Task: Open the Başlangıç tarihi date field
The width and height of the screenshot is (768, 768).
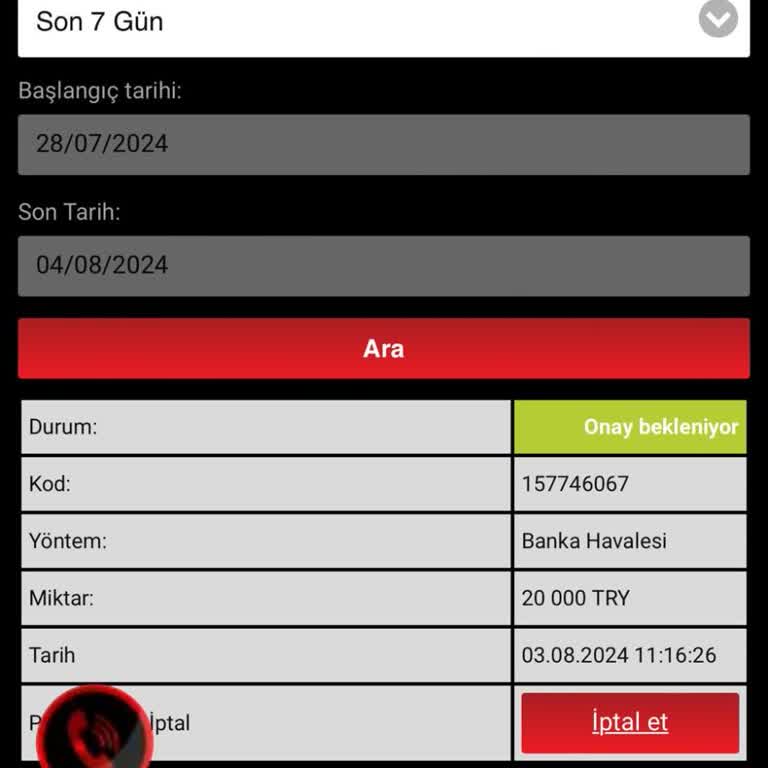Action: [x=383, y=144]
